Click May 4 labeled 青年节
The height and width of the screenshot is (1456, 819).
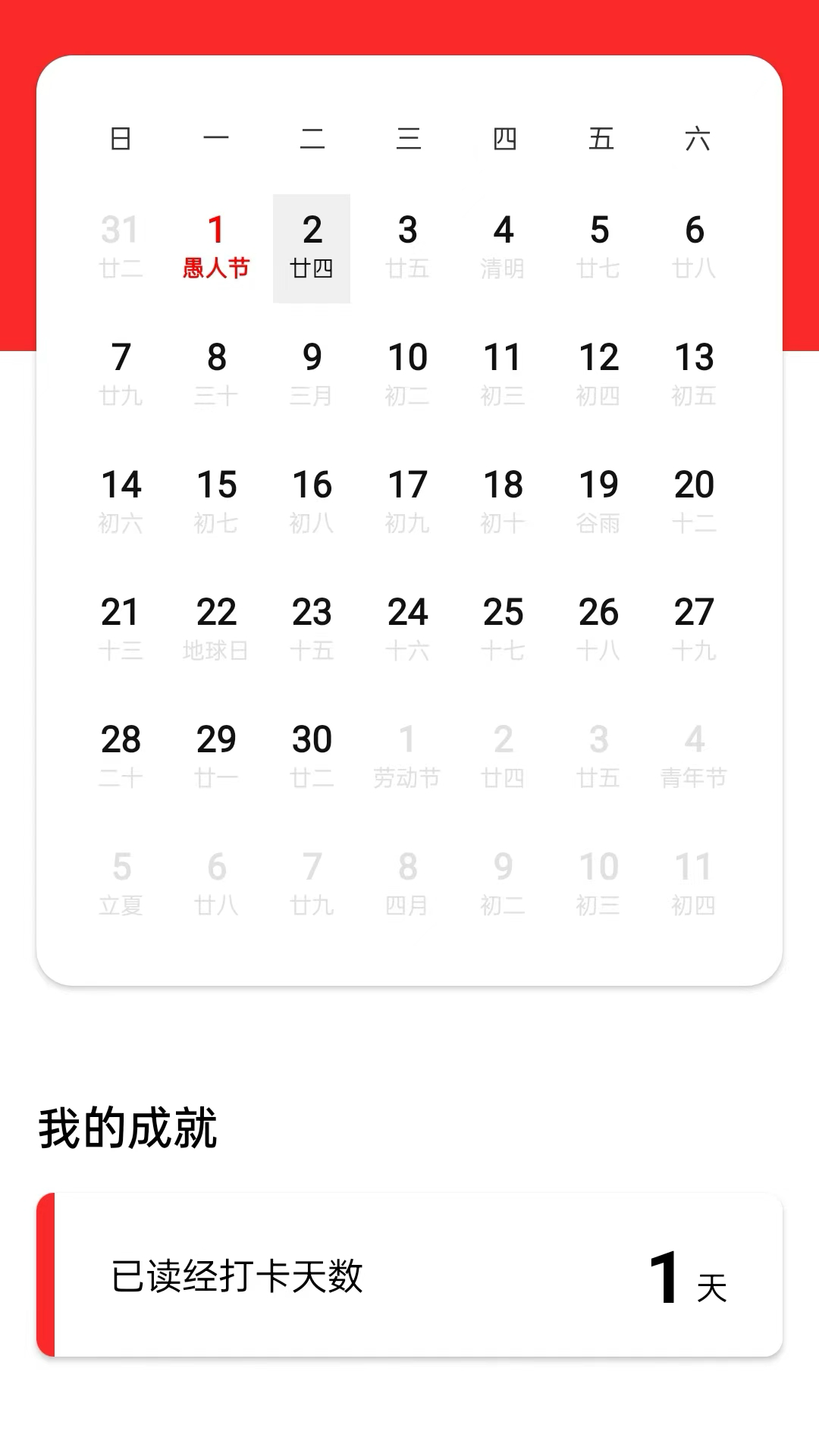(x=695, y=755)
